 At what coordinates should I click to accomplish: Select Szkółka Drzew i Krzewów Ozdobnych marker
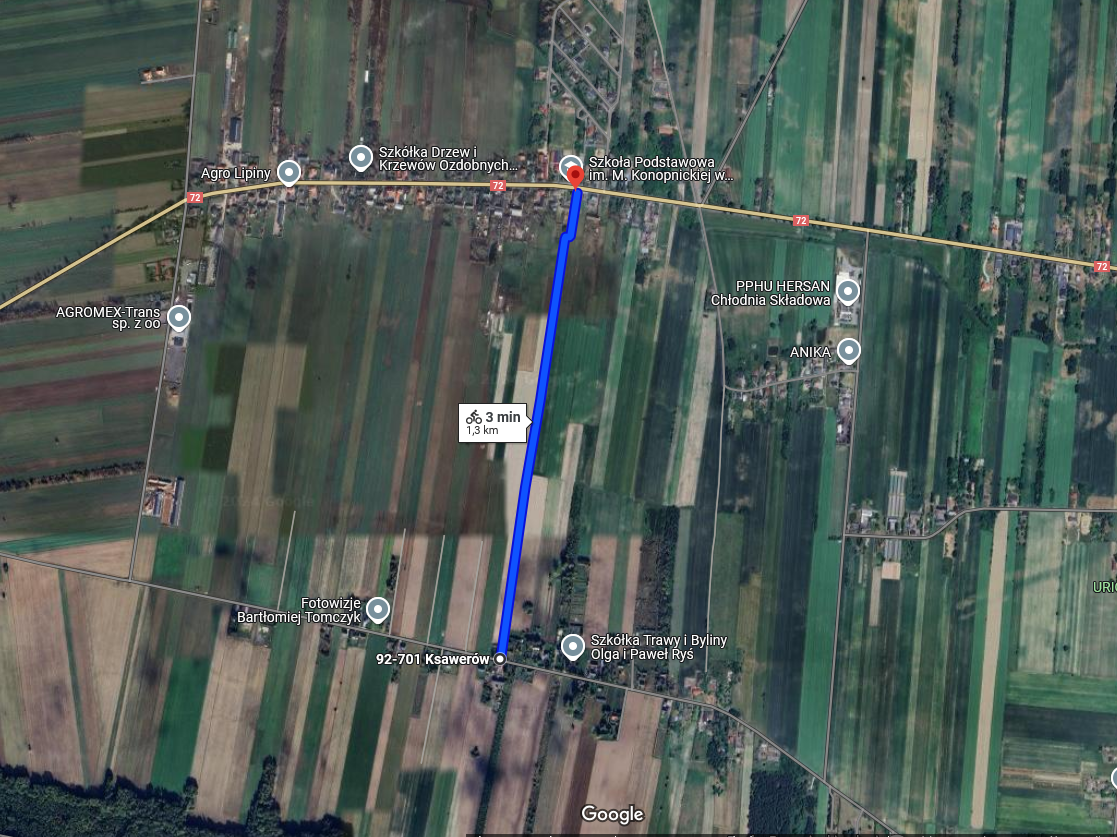(x=361, y=157)
